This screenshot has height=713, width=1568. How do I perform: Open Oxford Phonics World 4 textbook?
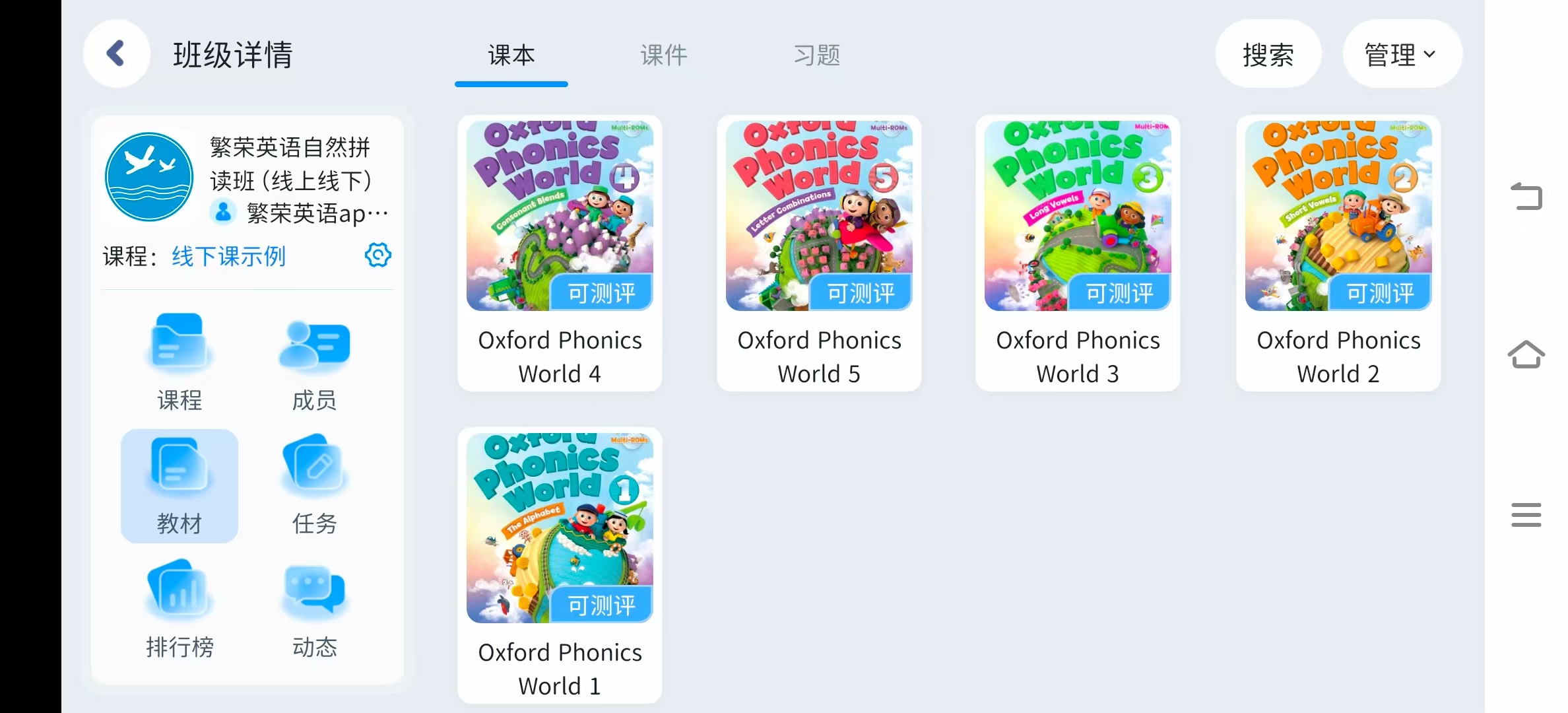[560, 252]
